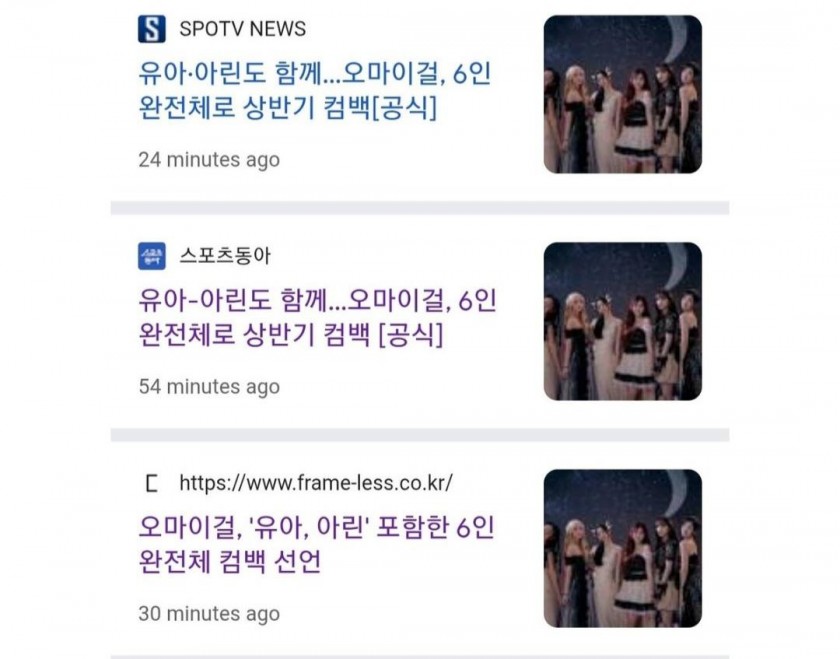
Task: Tap the thumbnail beside the frame-less.co.kr article
Action: pyautogui.click(x=622, y=548)
